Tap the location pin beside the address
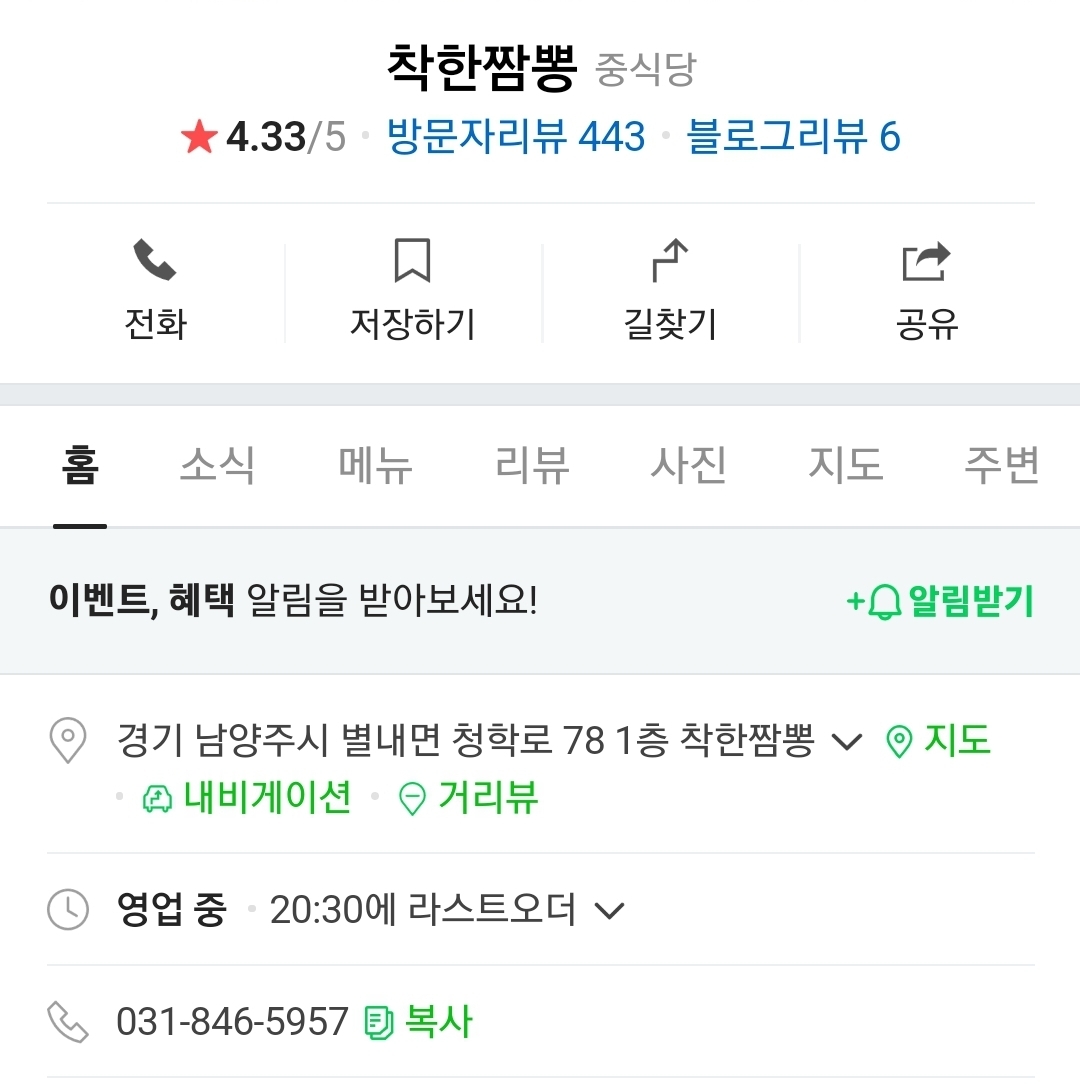This screenshot has height=1084, width=1080. (68, 741)
